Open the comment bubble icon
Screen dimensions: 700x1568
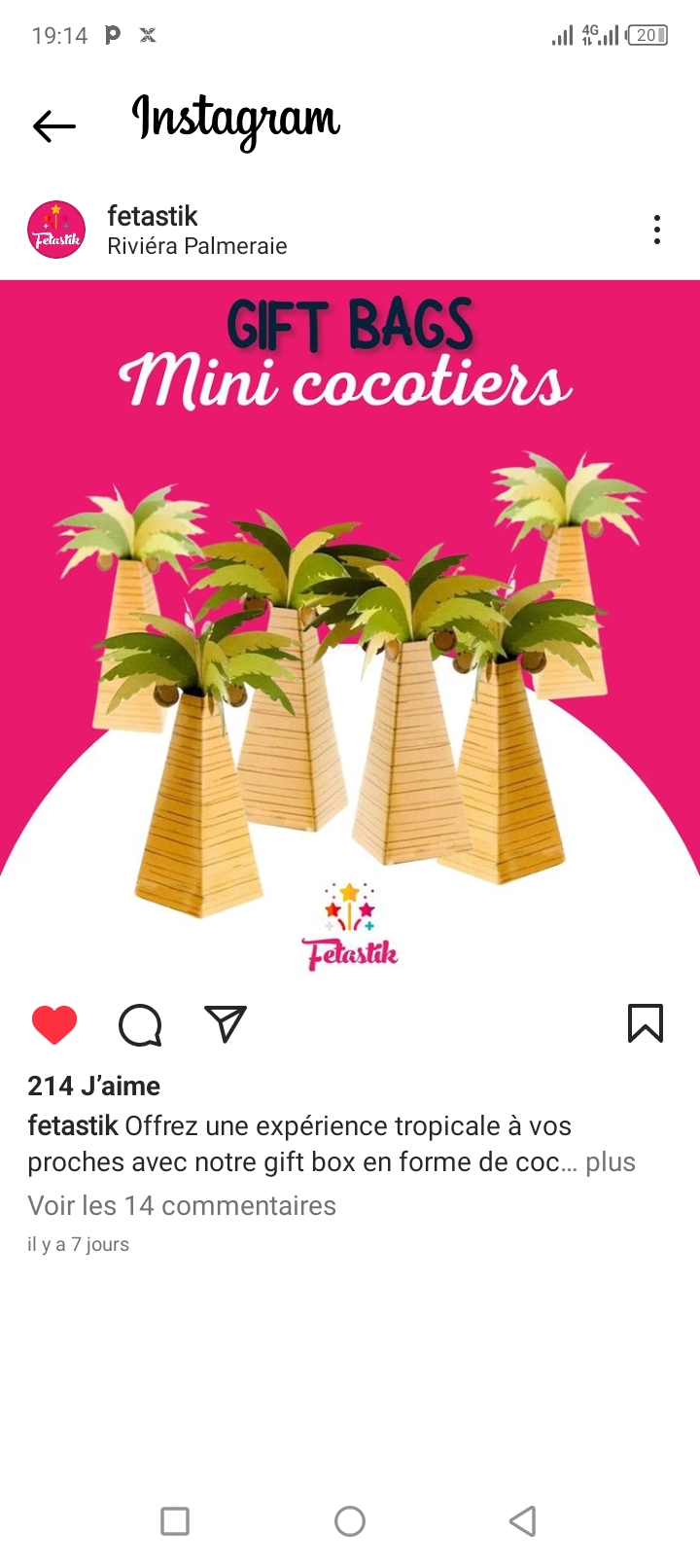click(140, 1024)
